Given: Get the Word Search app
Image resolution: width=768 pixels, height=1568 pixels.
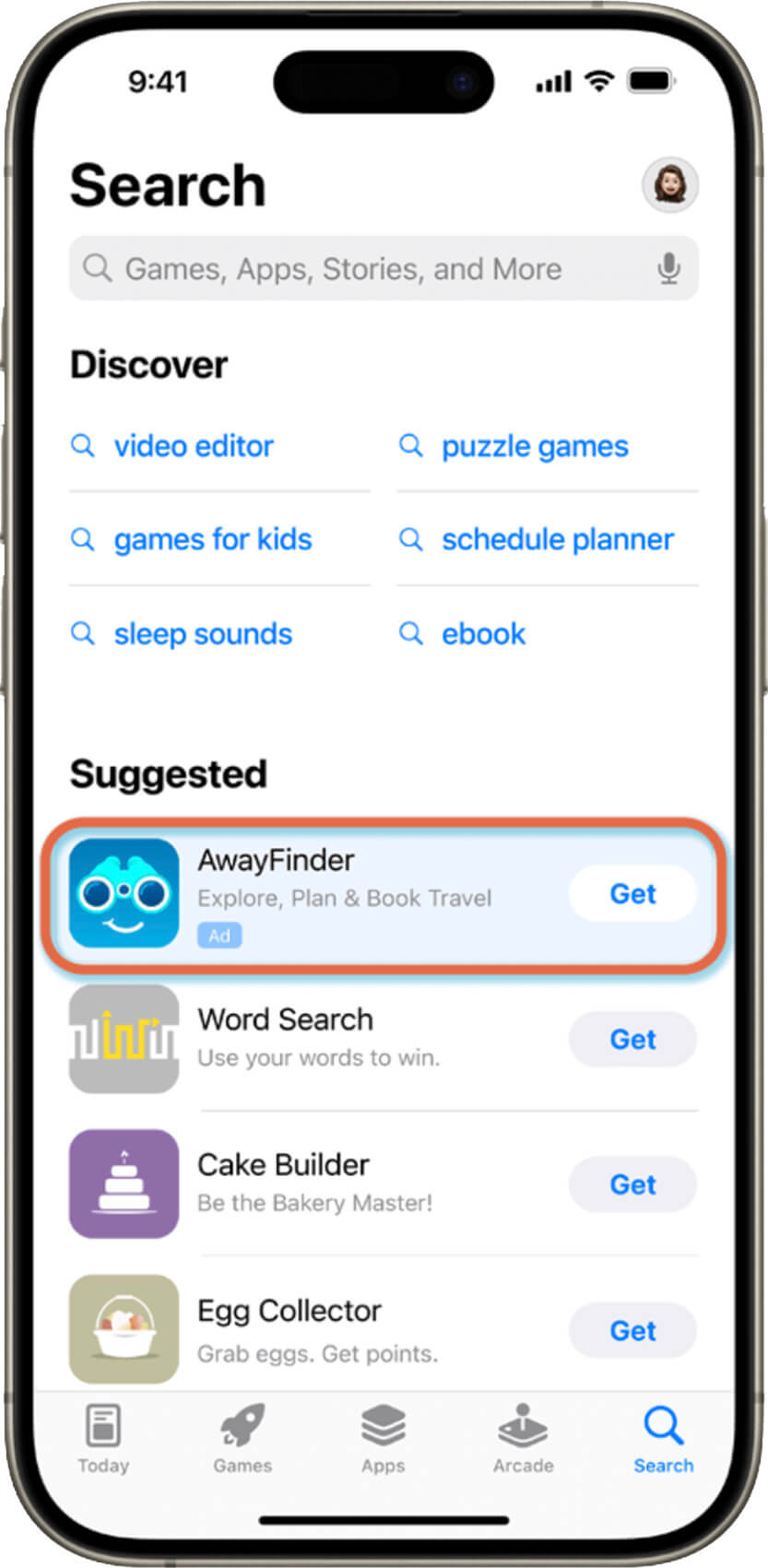Looking at the screenshot, I should pos(632,1039).
